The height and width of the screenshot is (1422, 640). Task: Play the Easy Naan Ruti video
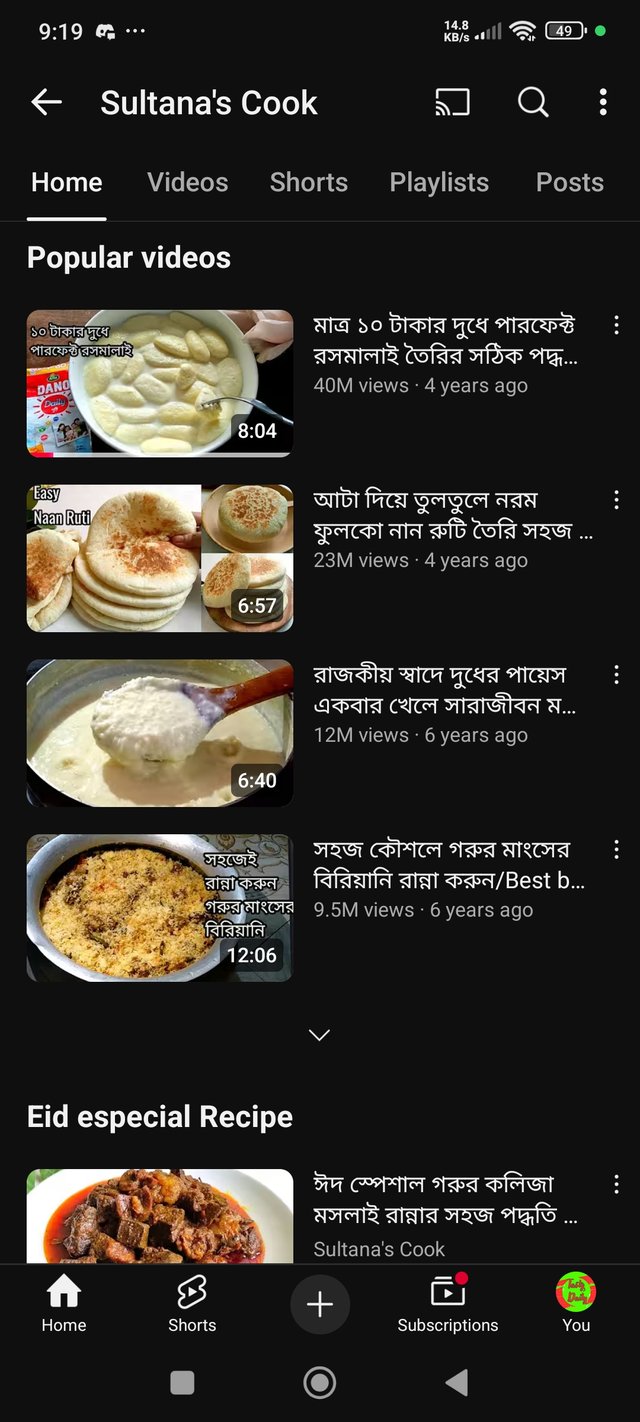pyautogui.click(x=160, y=558)
